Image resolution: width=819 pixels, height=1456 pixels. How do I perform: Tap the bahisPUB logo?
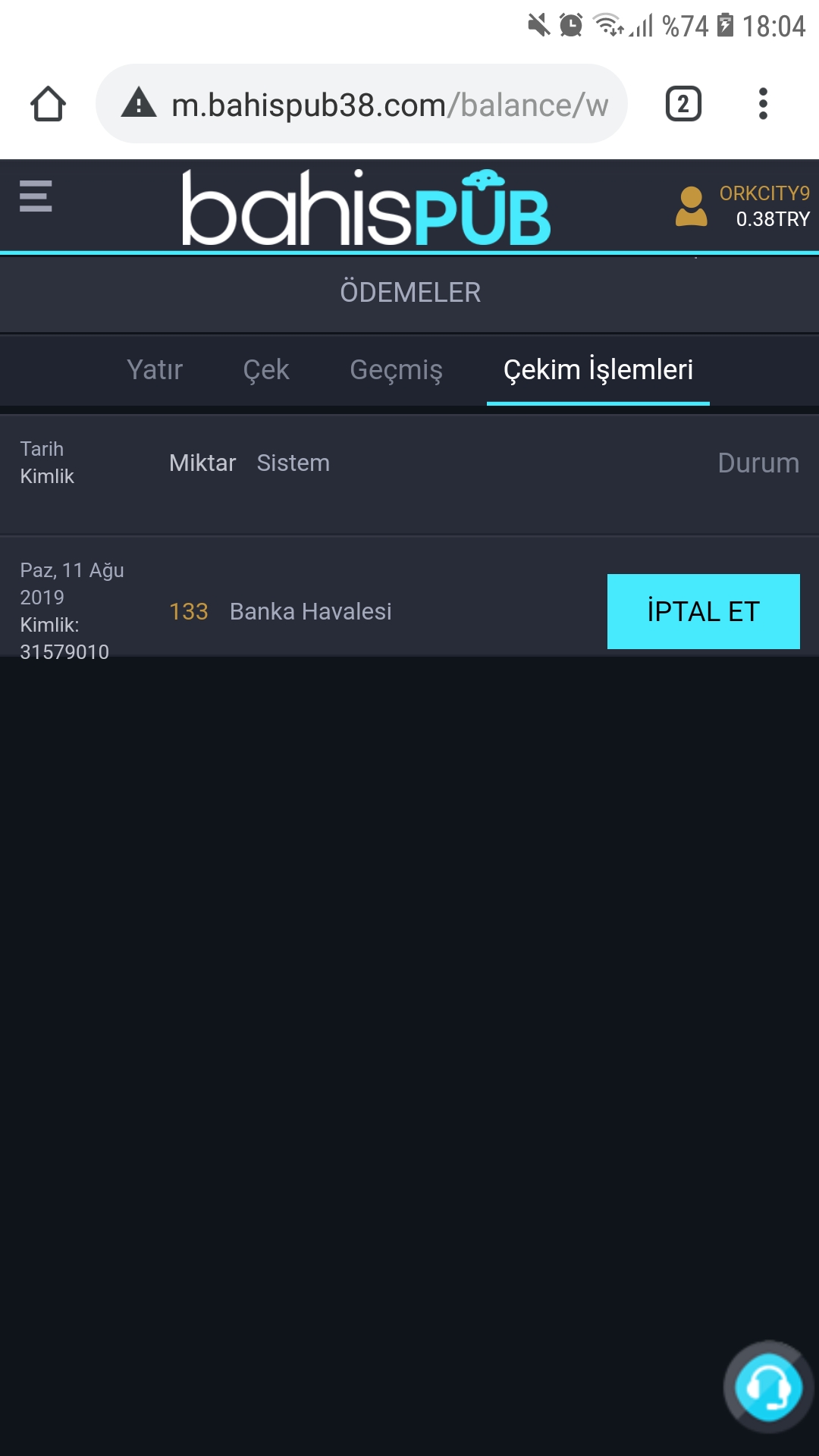pos(366,207)
